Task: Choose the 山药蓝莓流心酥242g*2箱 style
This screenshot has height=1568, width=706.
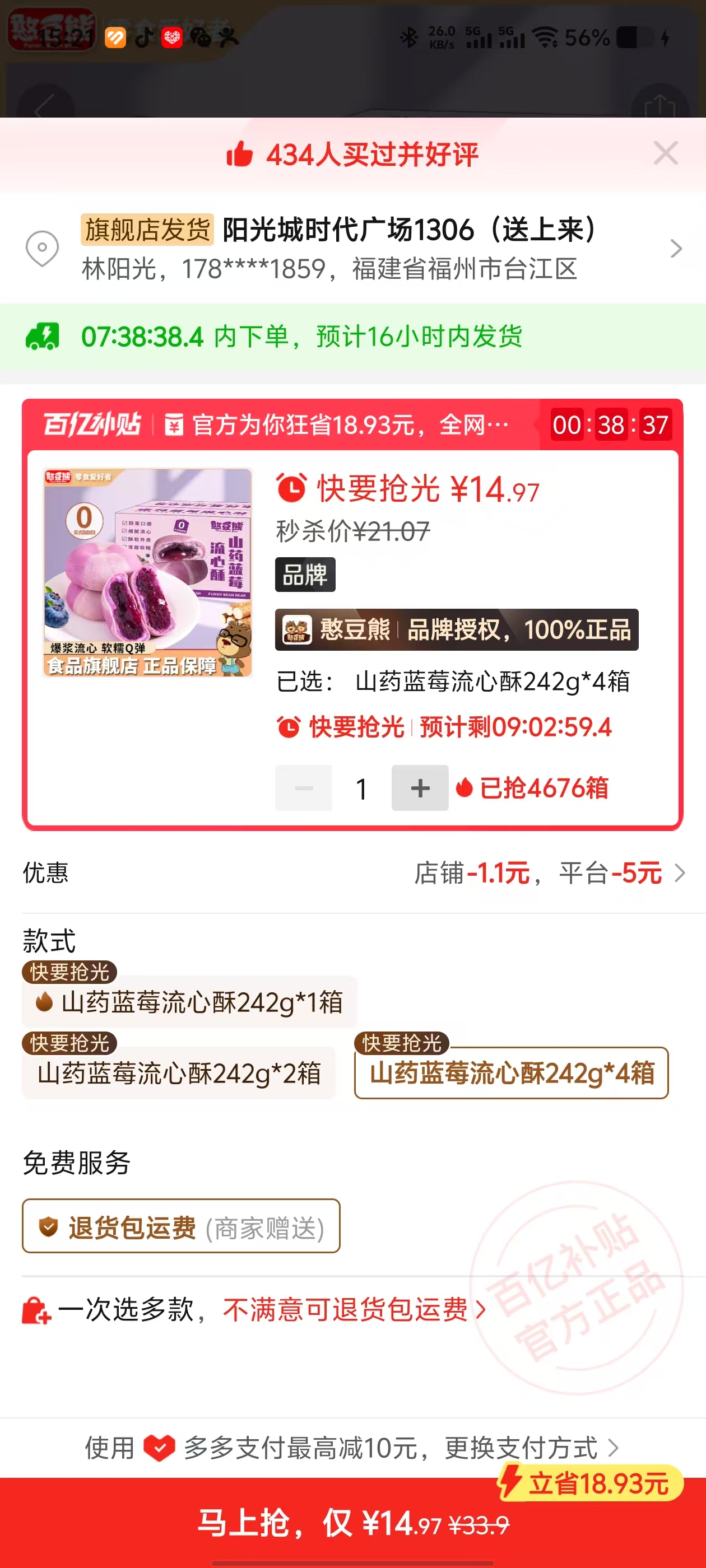Action: [179, 1073]
